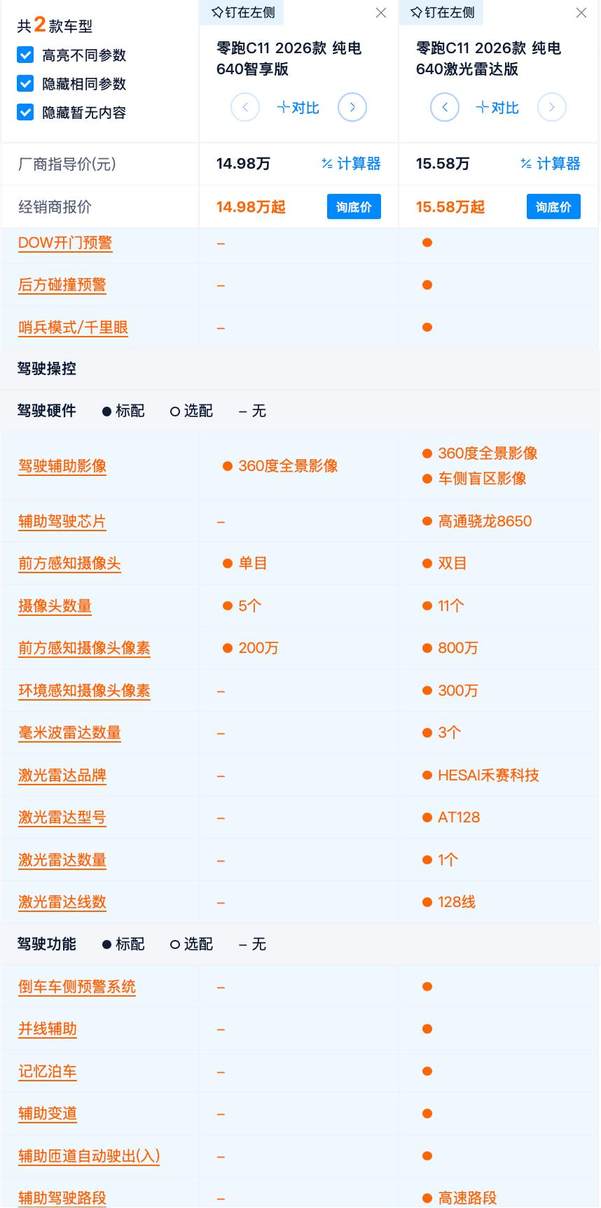This screenshot has height=1208, width=601.
Task: Uncheck 高亮不同参数 checkbox
Action: tap(26, 55)
